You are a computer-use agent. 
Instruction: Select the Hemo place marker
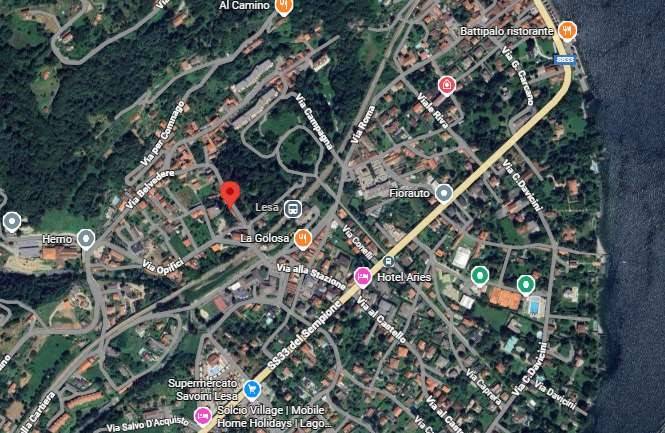click(86, 239)
